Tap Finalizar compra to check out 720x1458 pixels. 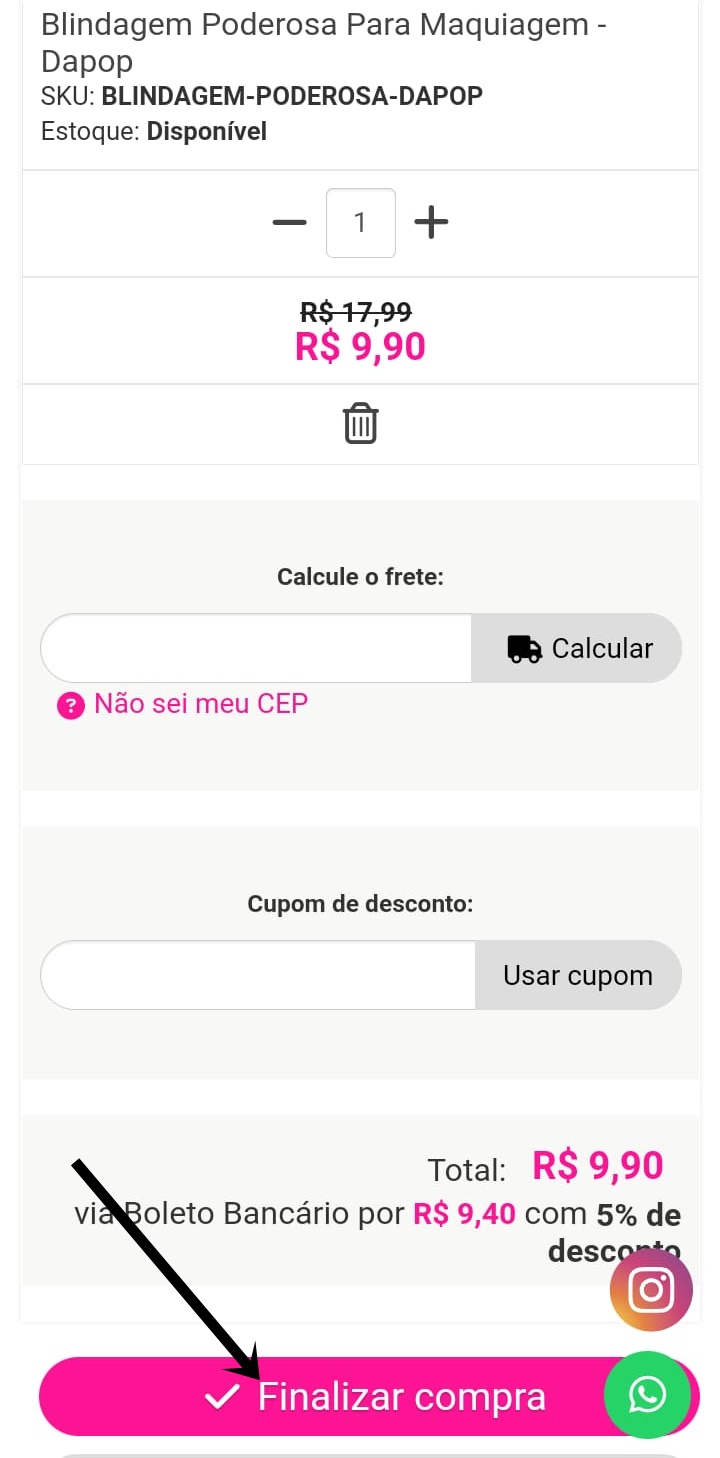pos(369,1396)
